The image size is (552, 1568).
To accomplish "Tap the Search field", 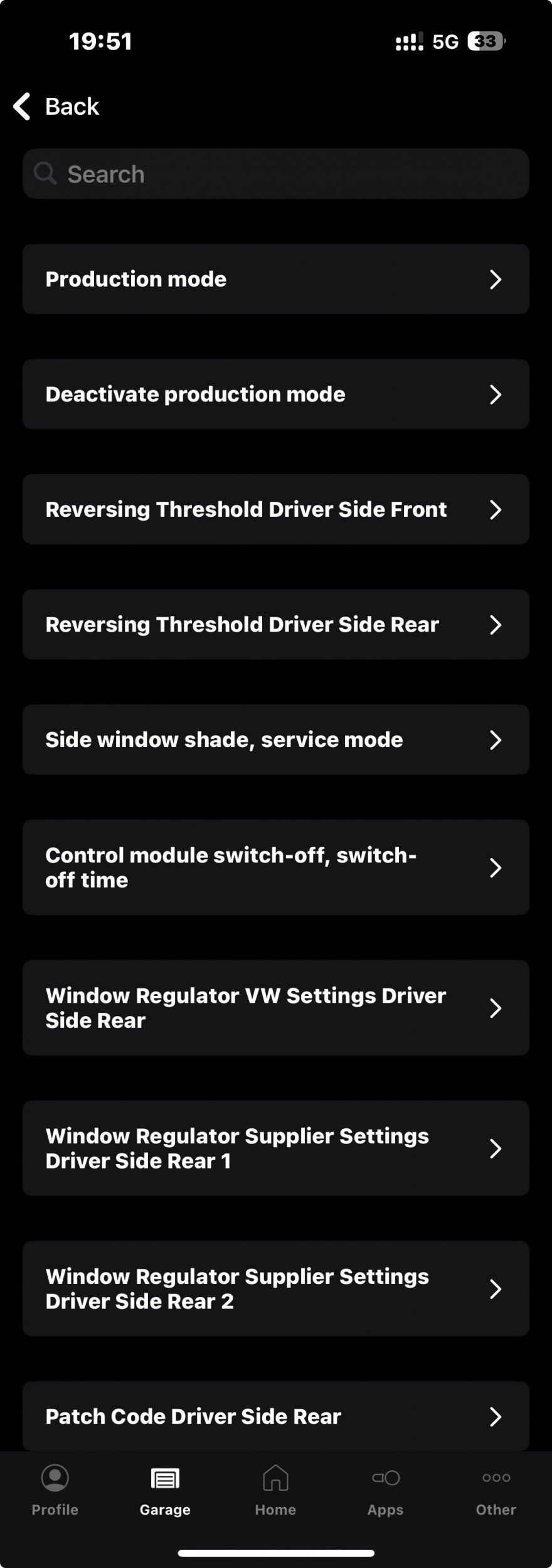I will tap(276, 174).
